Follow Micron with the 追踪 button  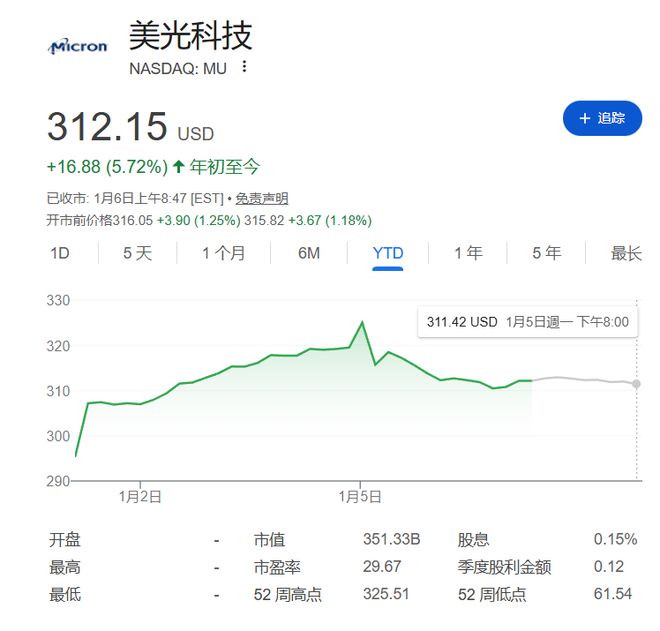(x=602, y=118)
